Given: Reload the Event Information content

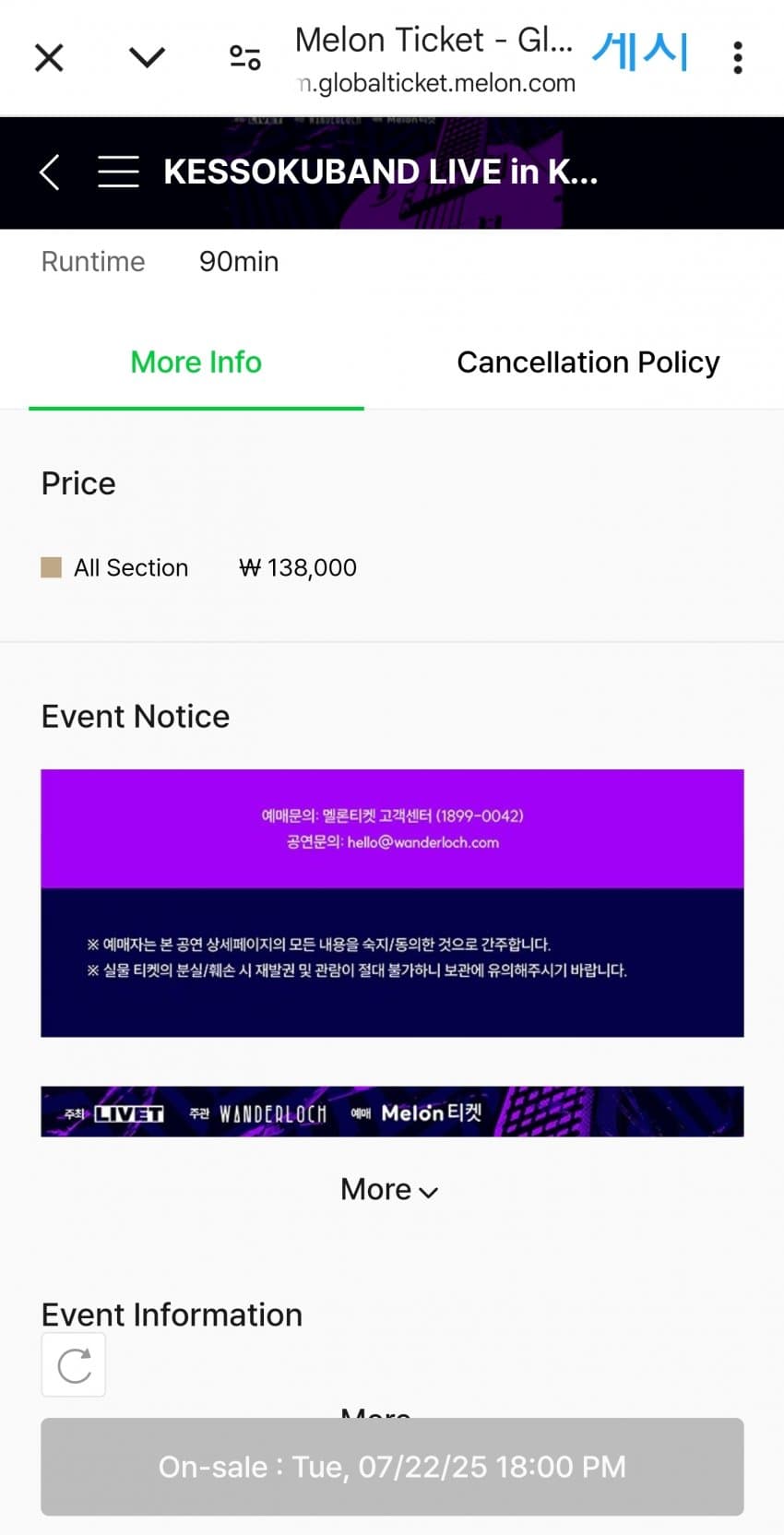Looking at the screenshot, I should pos(74,1365).
